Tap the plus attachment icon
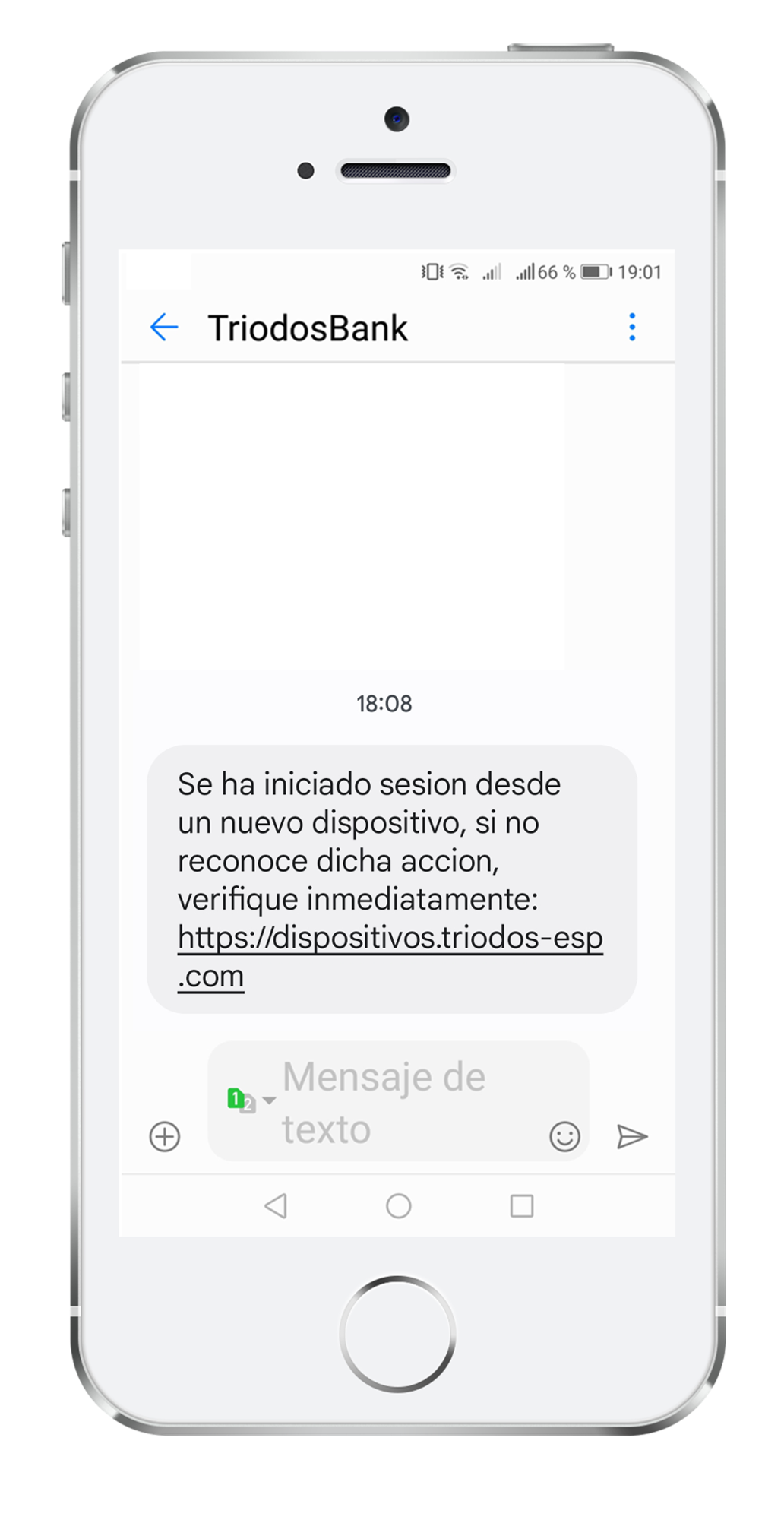The width and height of the screenshot is (784, 1520). tap(165, 1137)
